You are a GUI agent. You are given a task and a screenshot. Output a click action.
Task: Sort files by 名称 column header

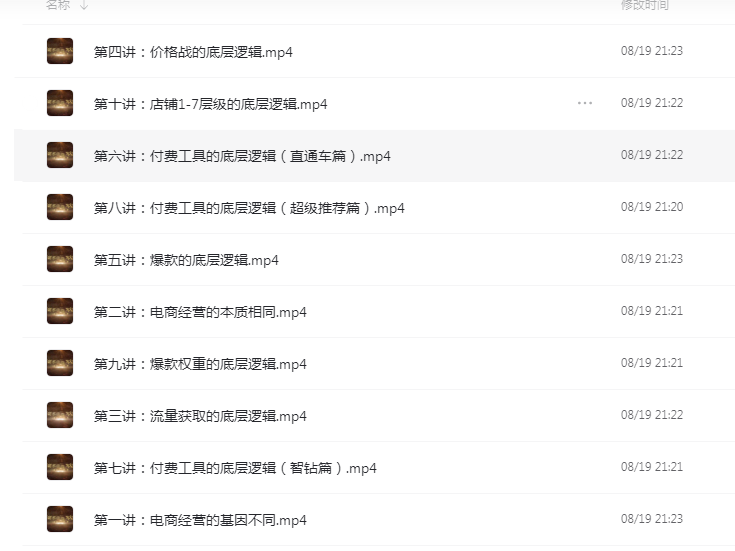point(58,5)
